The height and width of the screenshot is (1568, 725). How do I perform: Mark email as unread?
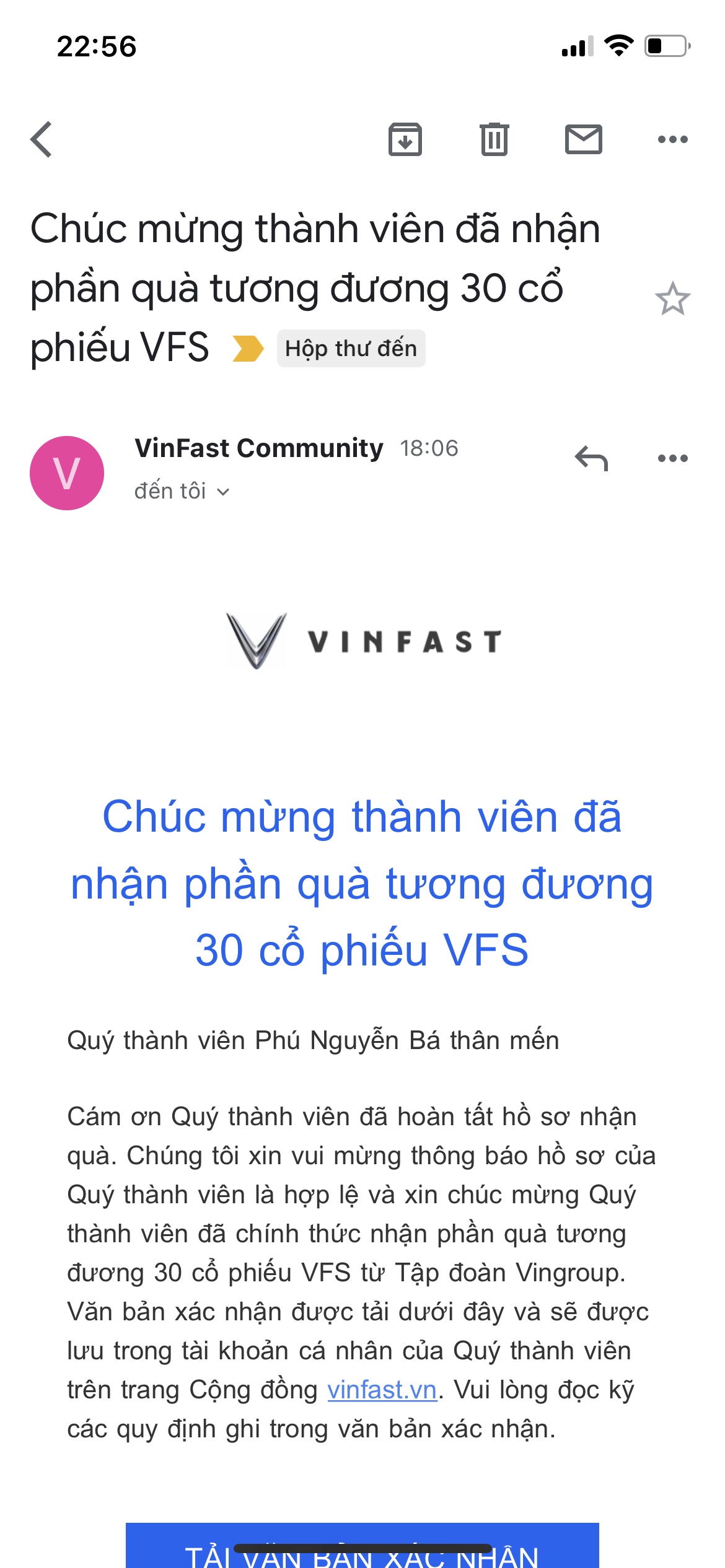click(583, 139)
